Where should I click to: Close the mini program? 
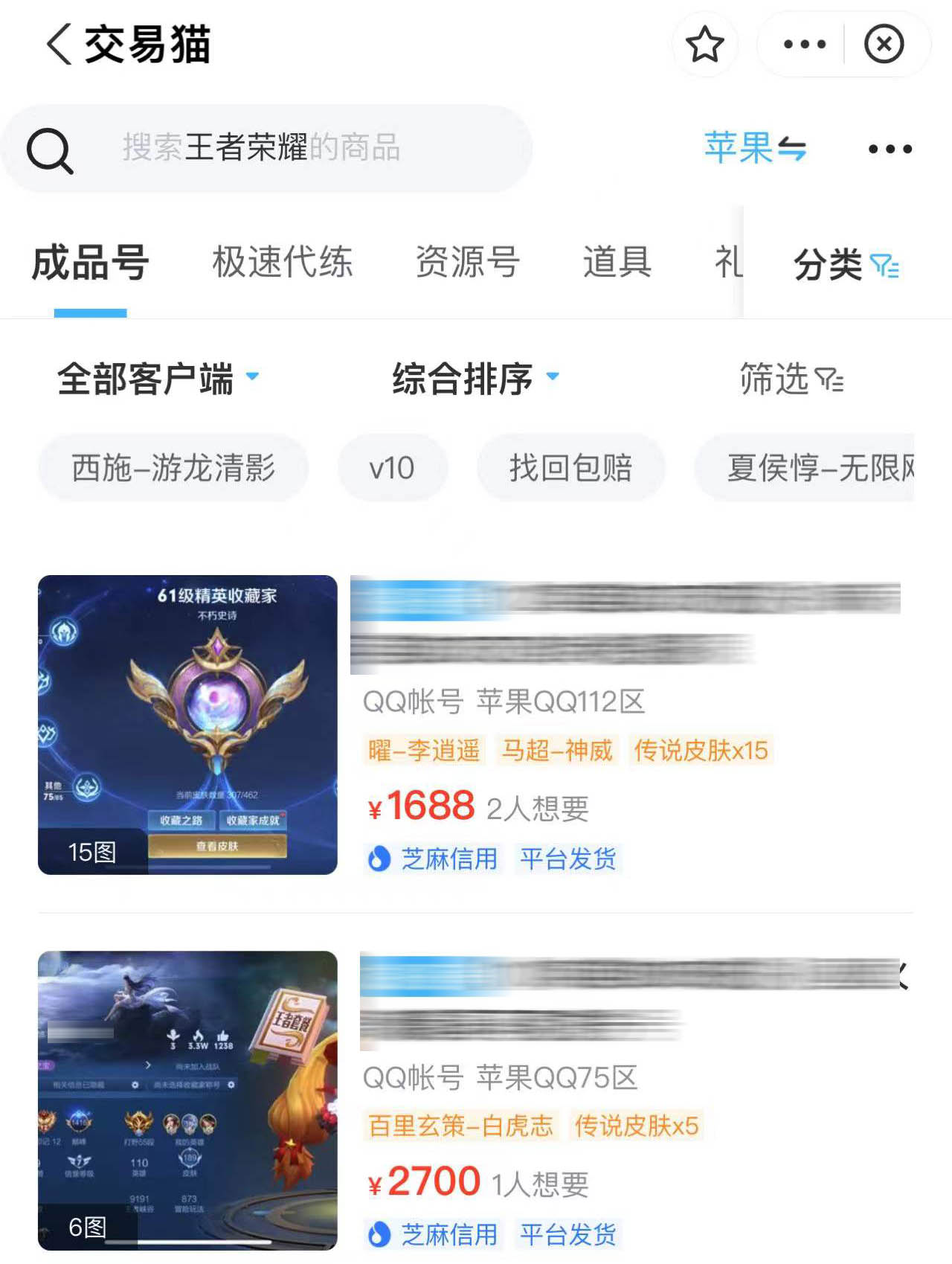tap(884, 45)
